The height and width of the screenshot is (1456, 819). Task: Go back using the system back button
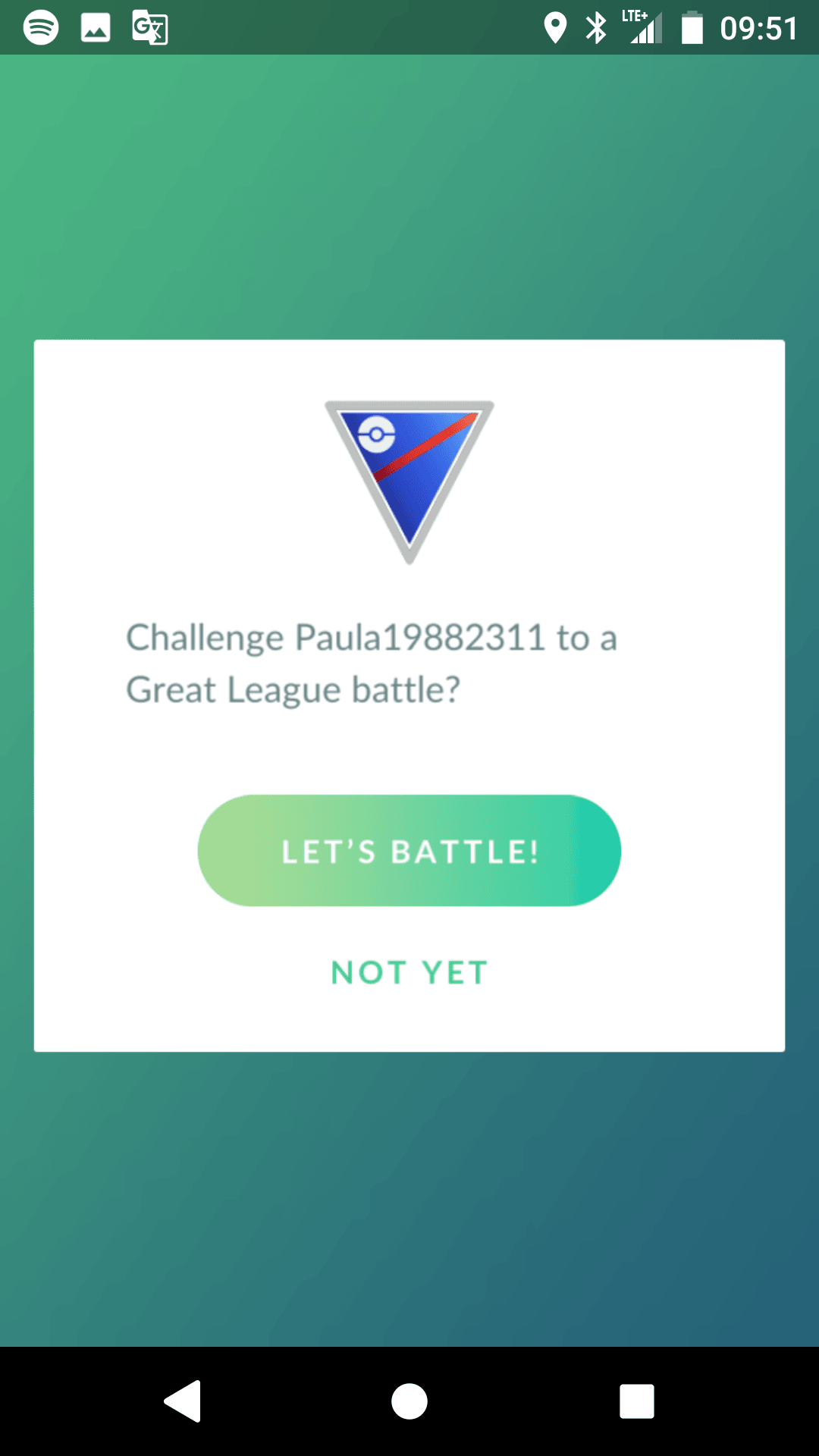[x=183, y=1401]
